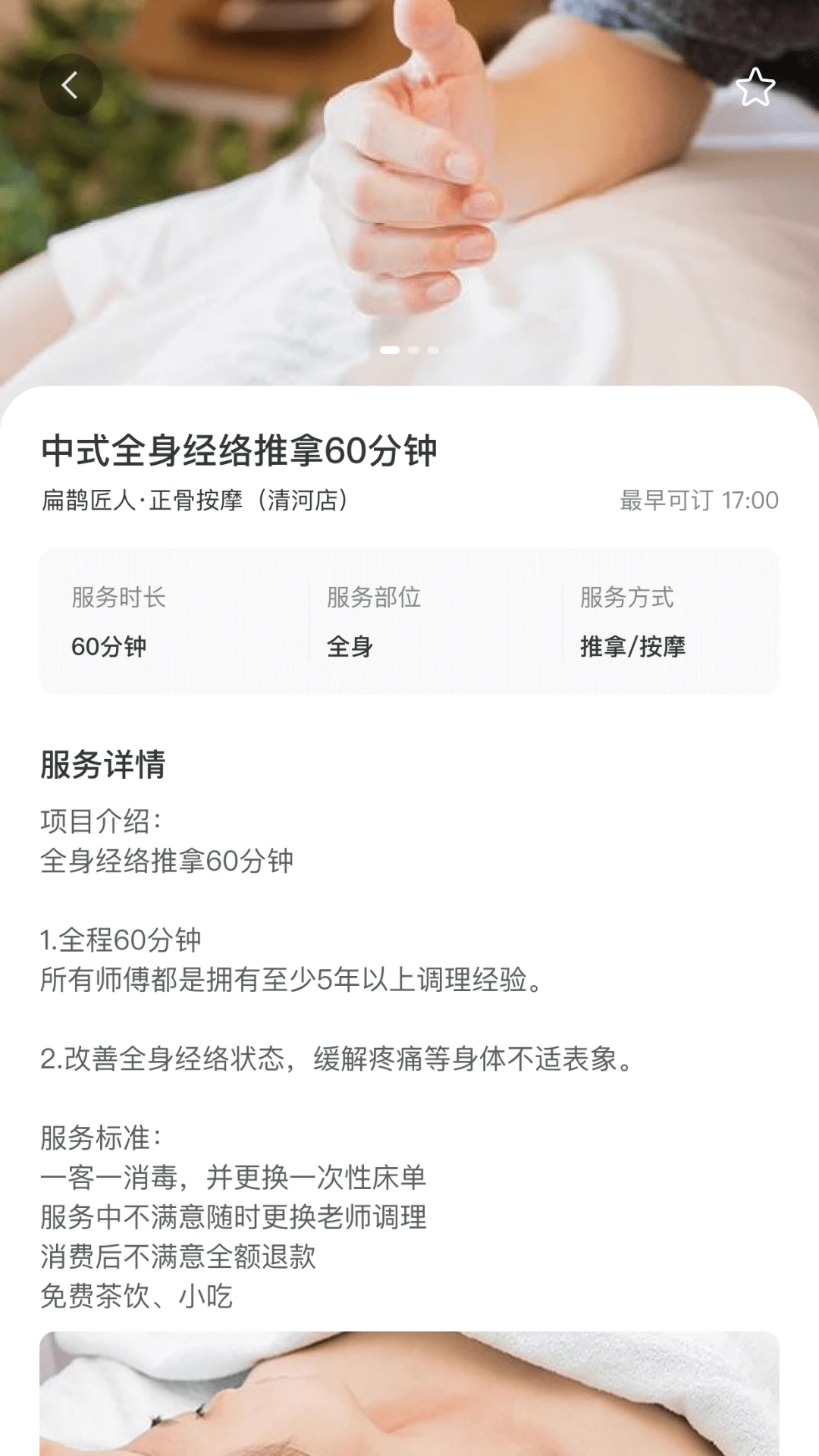The image size is (819, 1456).
Task: Open the service detail photo below the description
Action: tap(409, 1394)
